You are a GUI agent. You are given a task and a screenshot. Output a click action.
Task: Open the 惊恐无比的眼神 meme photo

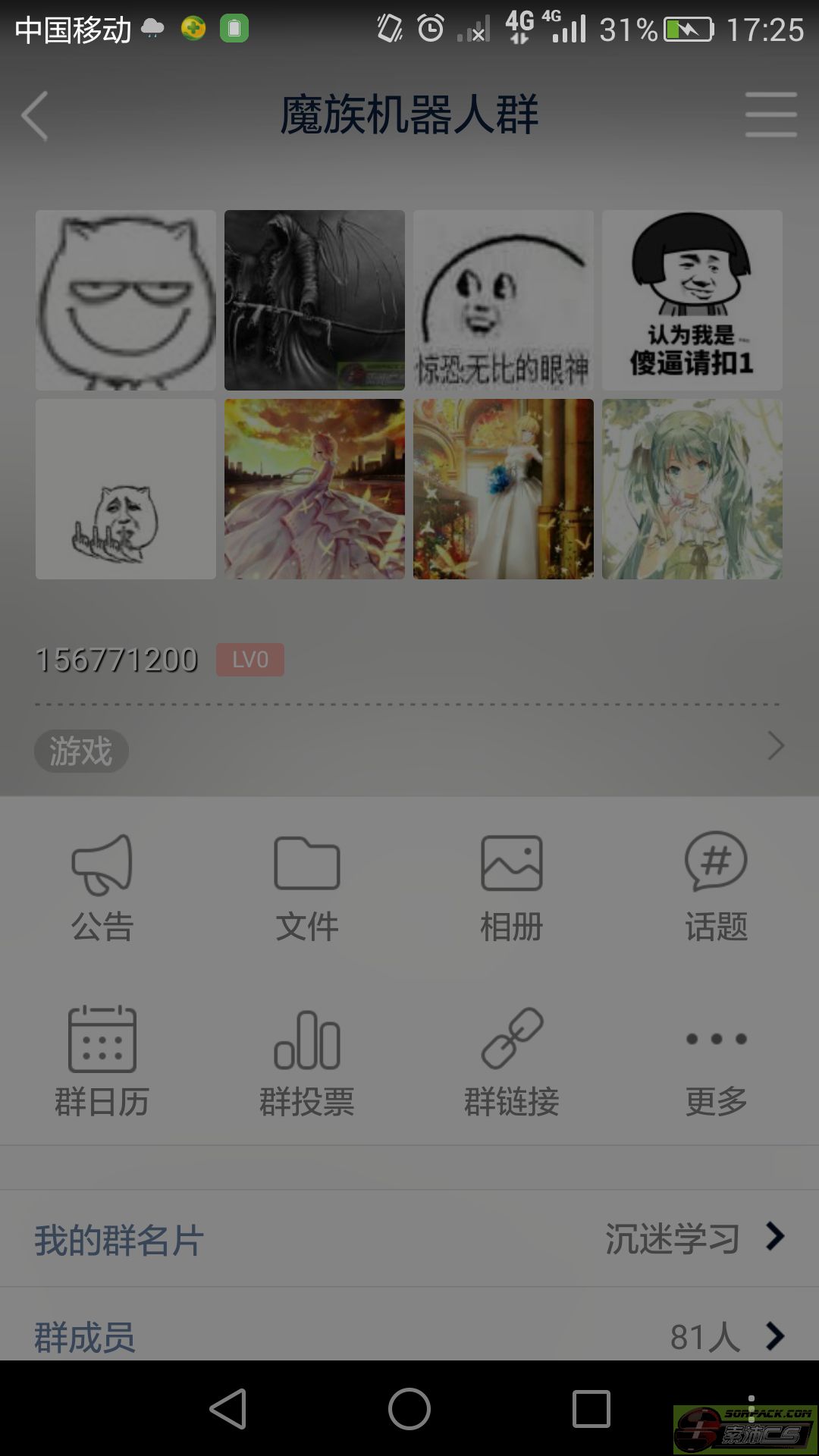504,300
